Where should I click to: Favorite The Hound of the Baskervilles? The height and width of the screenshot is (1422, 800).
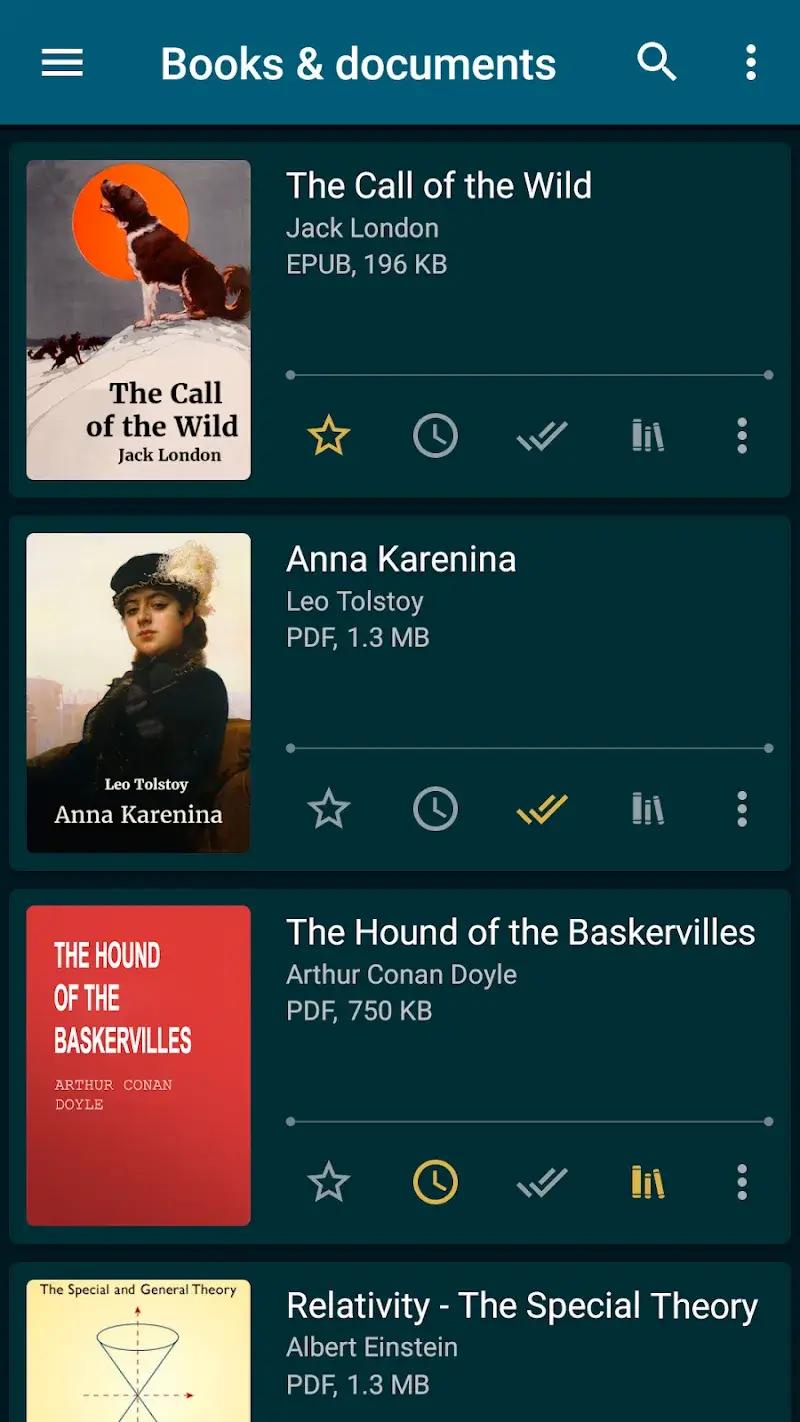[x=328, y=1183]
